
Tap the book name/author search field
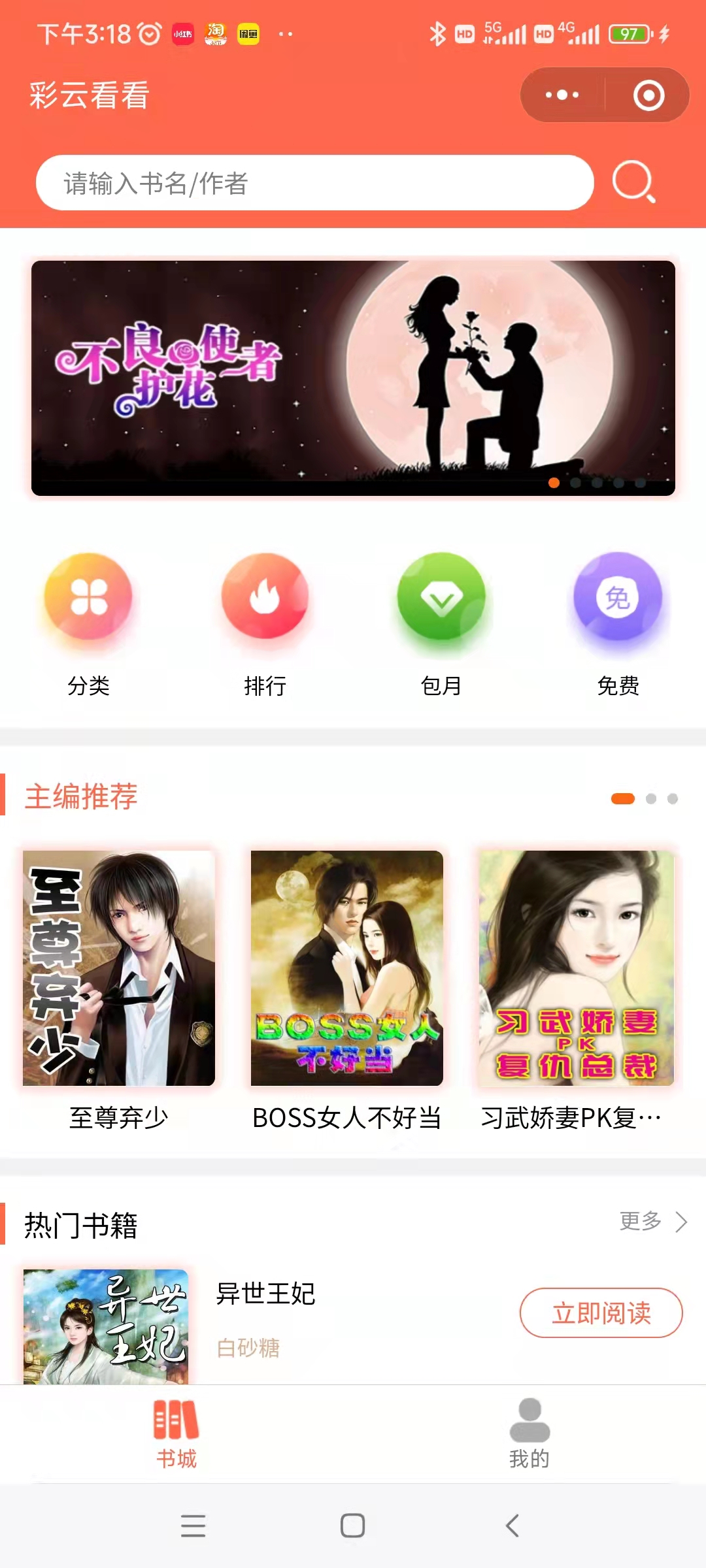(x=314, y=183)
